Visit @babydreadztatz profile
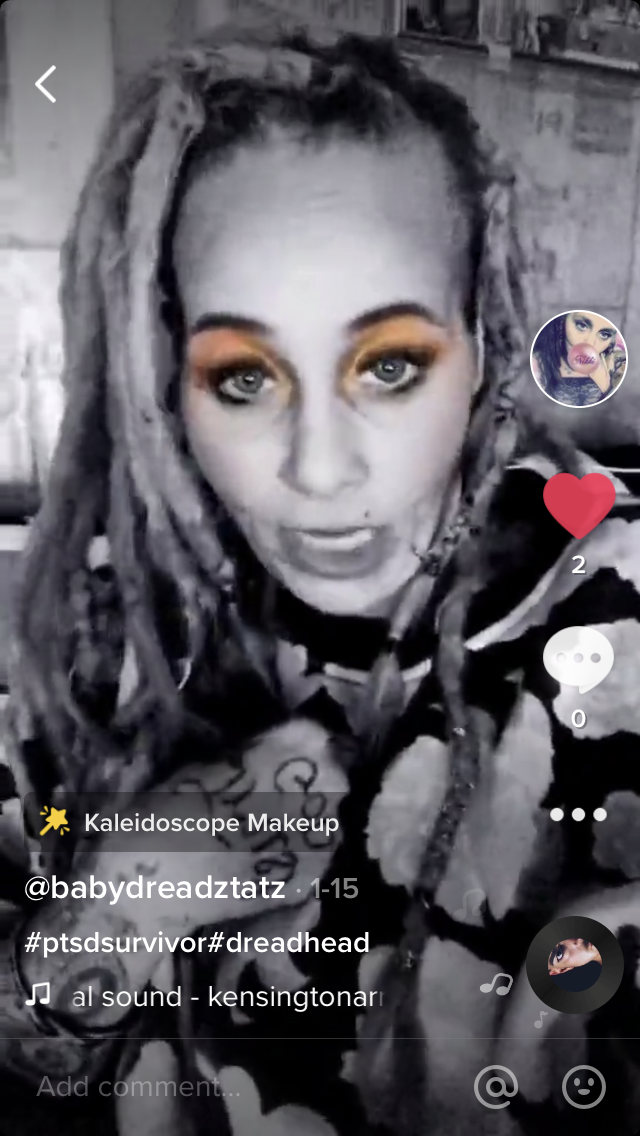The image size is (640, 1136). pyautogui.click(x=155, y=888)
